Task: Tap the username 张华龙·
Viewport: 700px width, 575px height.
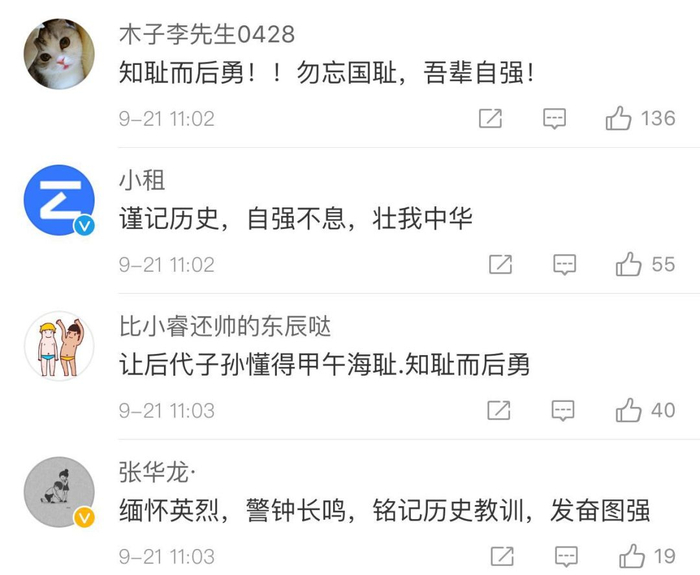Action: (157, 472)
